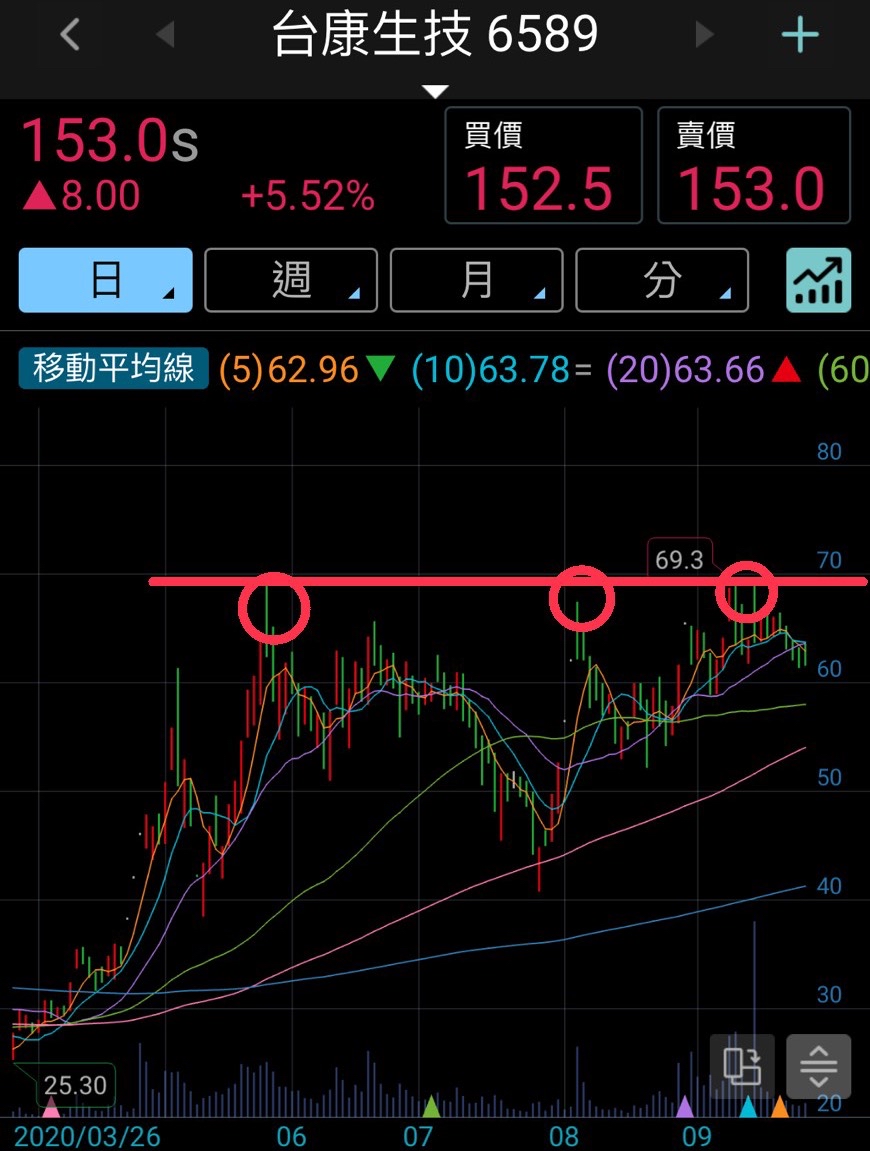Tap the 賣價 153.0 box

click(754, 166)
